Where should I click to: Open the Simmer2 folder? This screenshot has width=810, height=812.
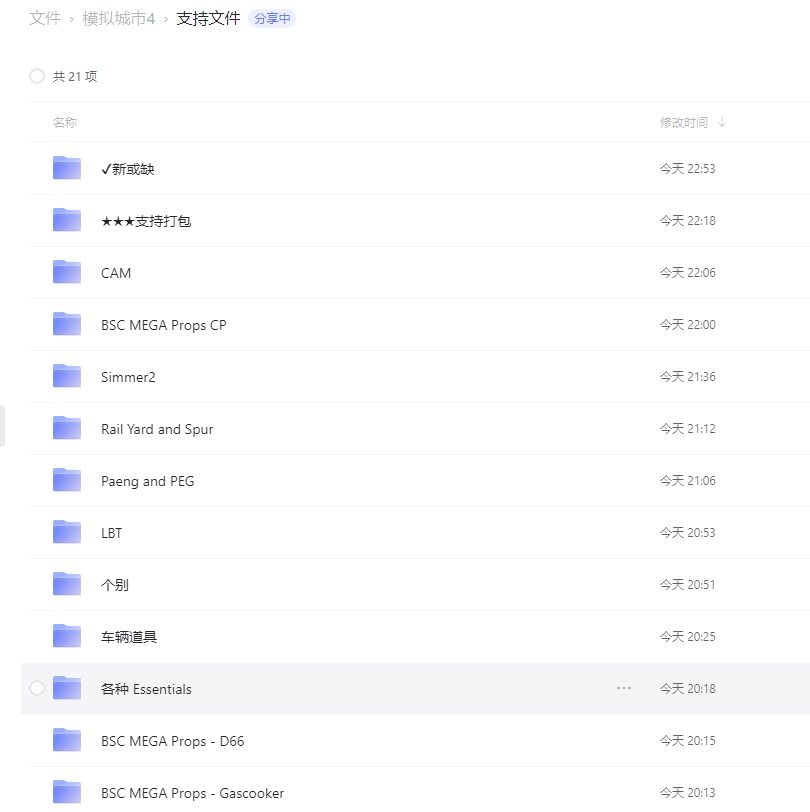coord(128,377)
